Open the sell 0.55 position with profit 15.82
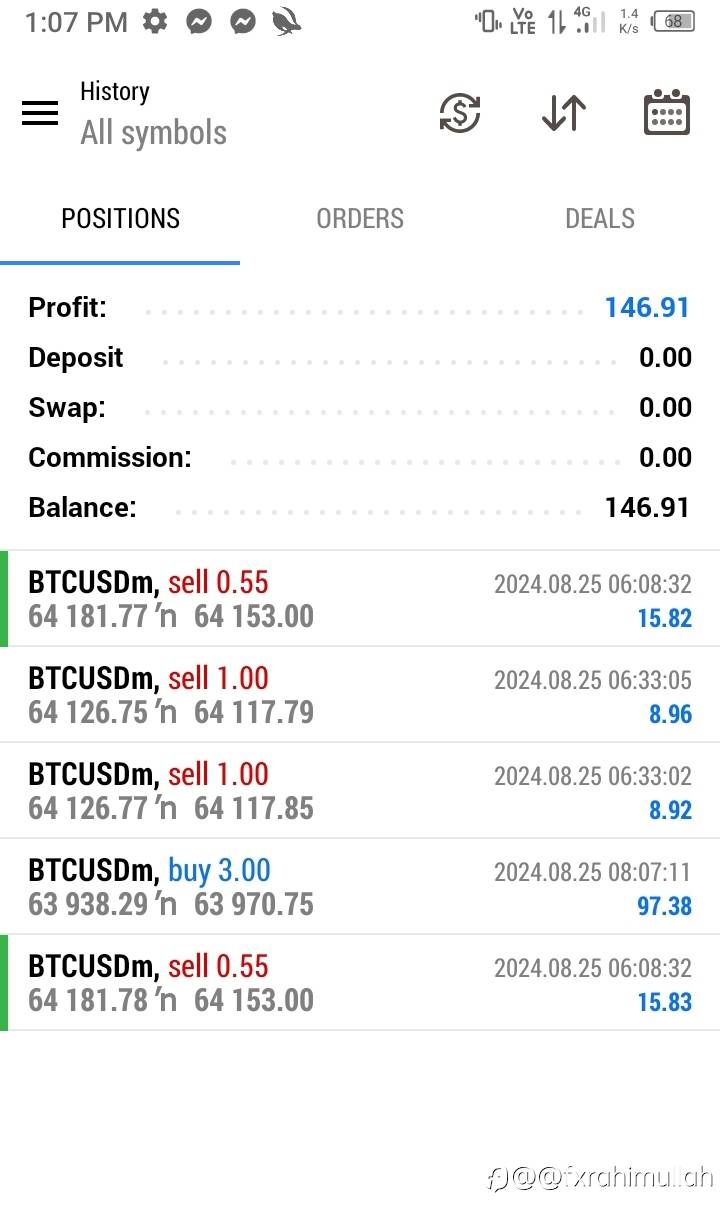The height and width of the screenshot is (1220, 720). (360, 599)
